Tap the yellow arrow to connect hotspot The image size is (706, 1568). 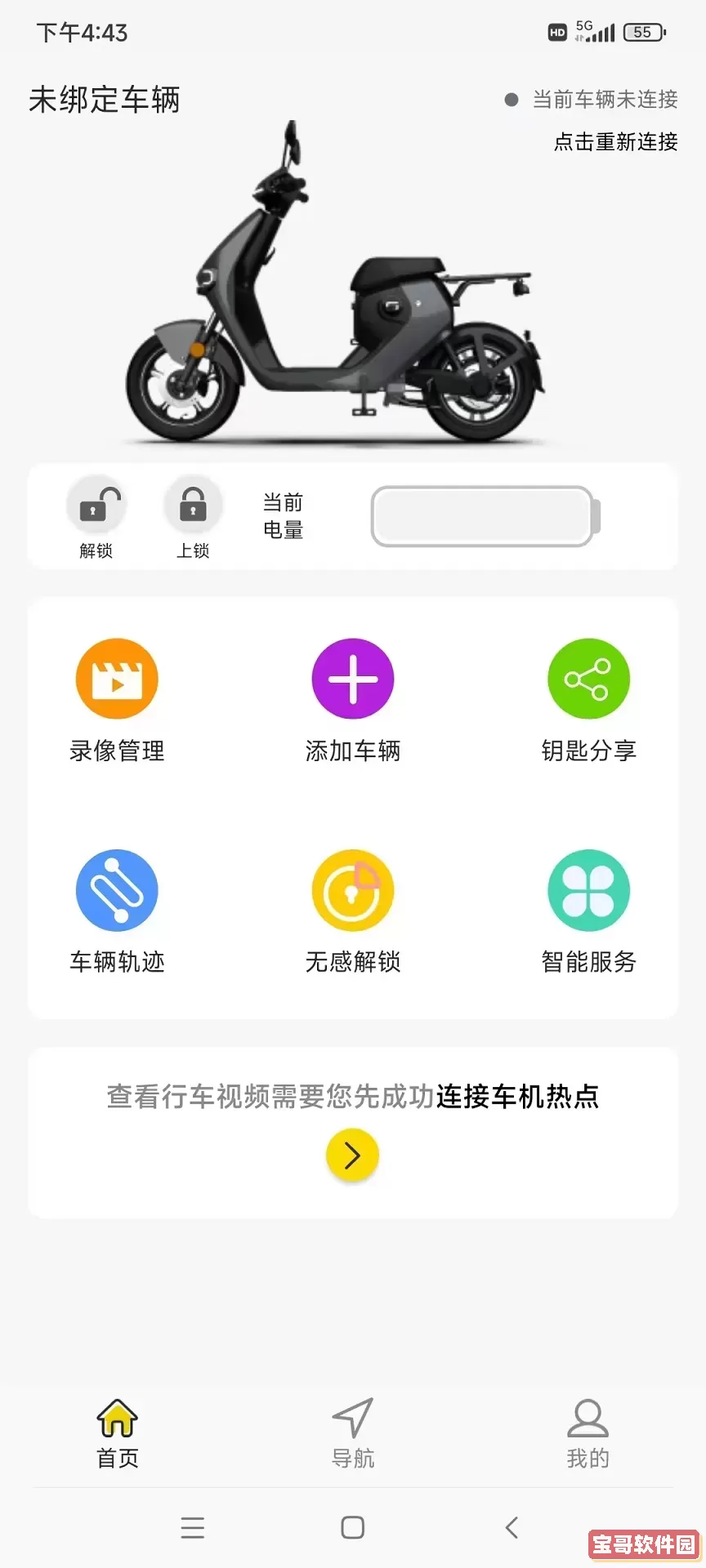(352, 1155)
